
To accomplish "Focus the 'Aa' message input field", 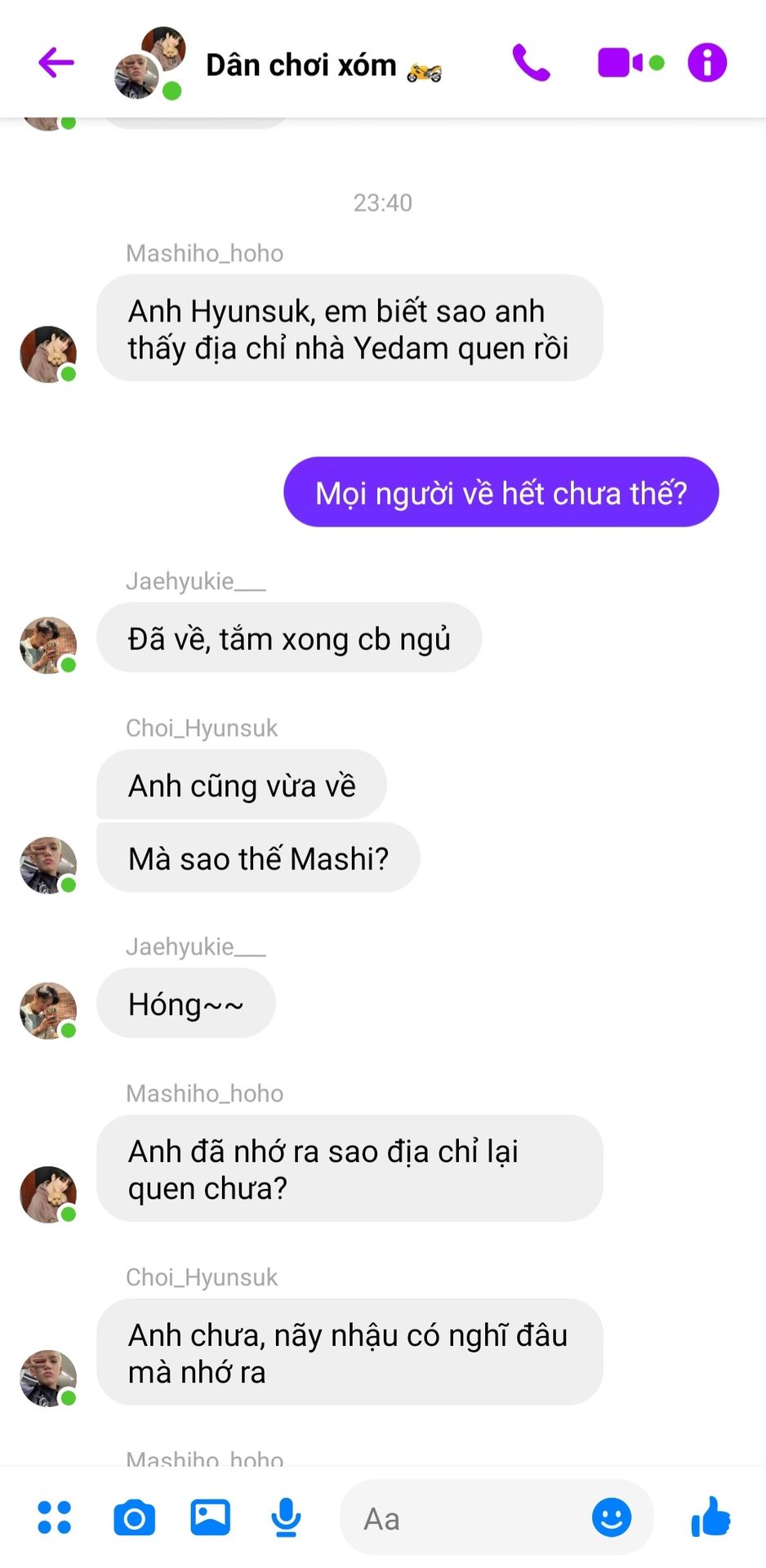I will (465, 1518).
